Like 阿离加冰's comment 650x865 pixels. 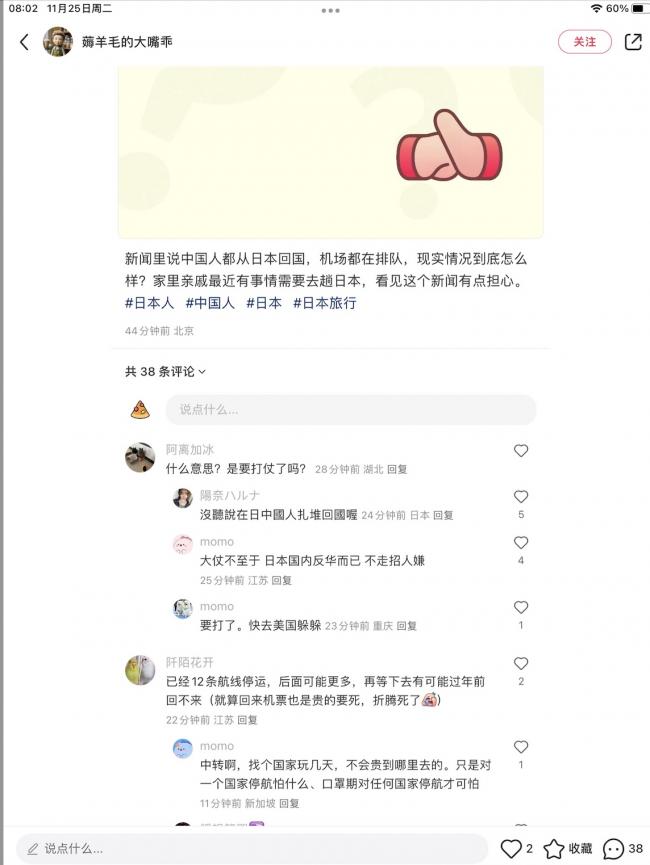tap(521, 451)
